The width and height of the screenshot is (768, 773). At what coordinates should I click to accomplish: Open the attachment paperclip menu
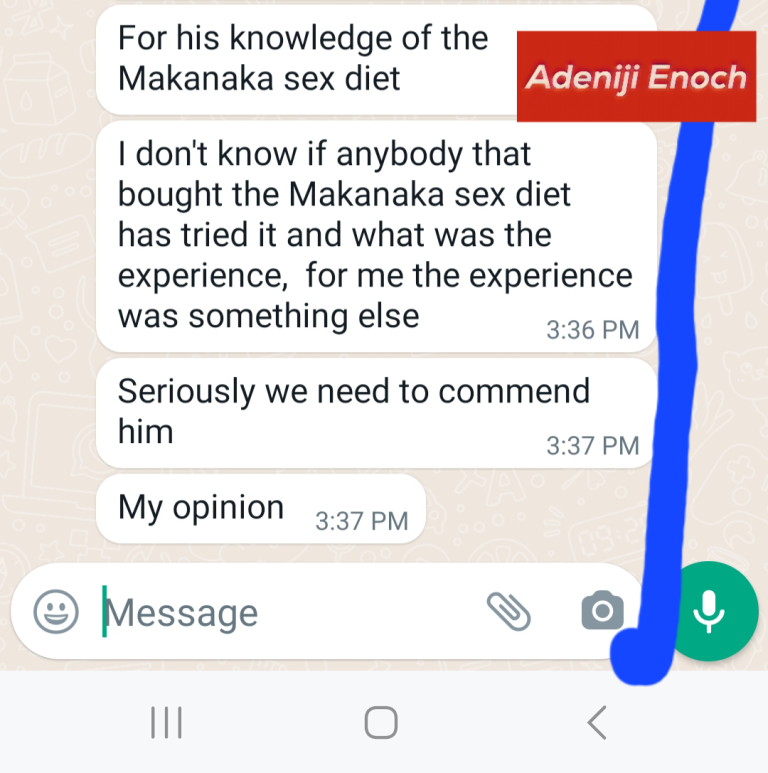508,611
